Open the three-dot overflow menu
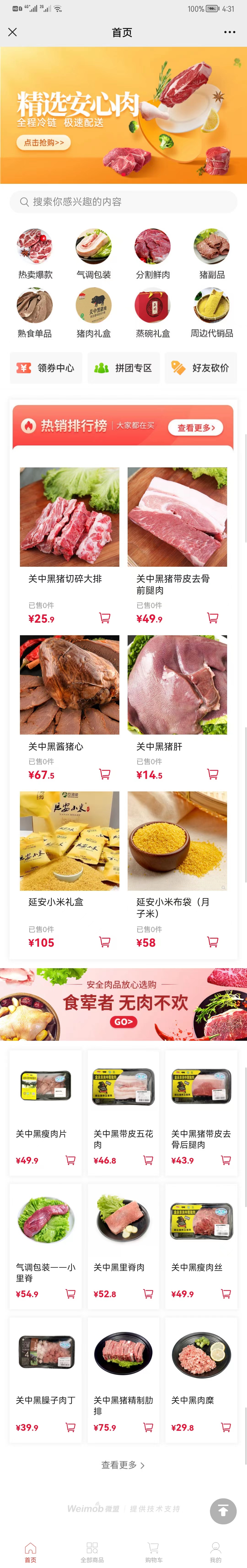 [229, 32]
